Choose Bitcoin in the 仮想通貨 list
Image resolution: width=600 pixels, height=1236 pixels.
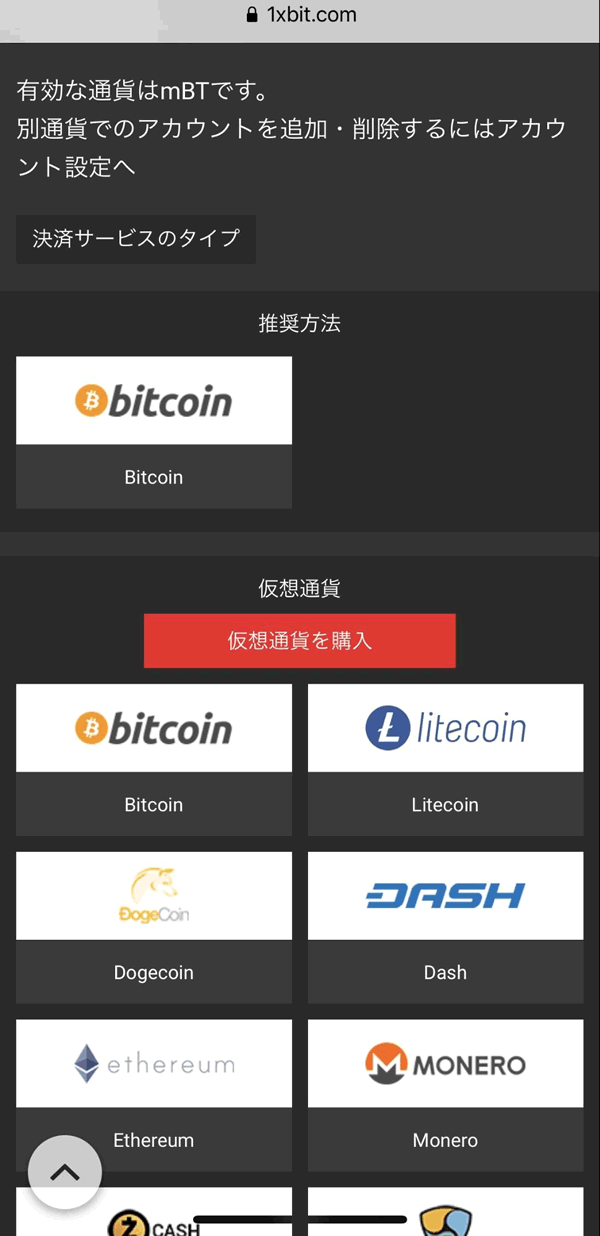154,760
